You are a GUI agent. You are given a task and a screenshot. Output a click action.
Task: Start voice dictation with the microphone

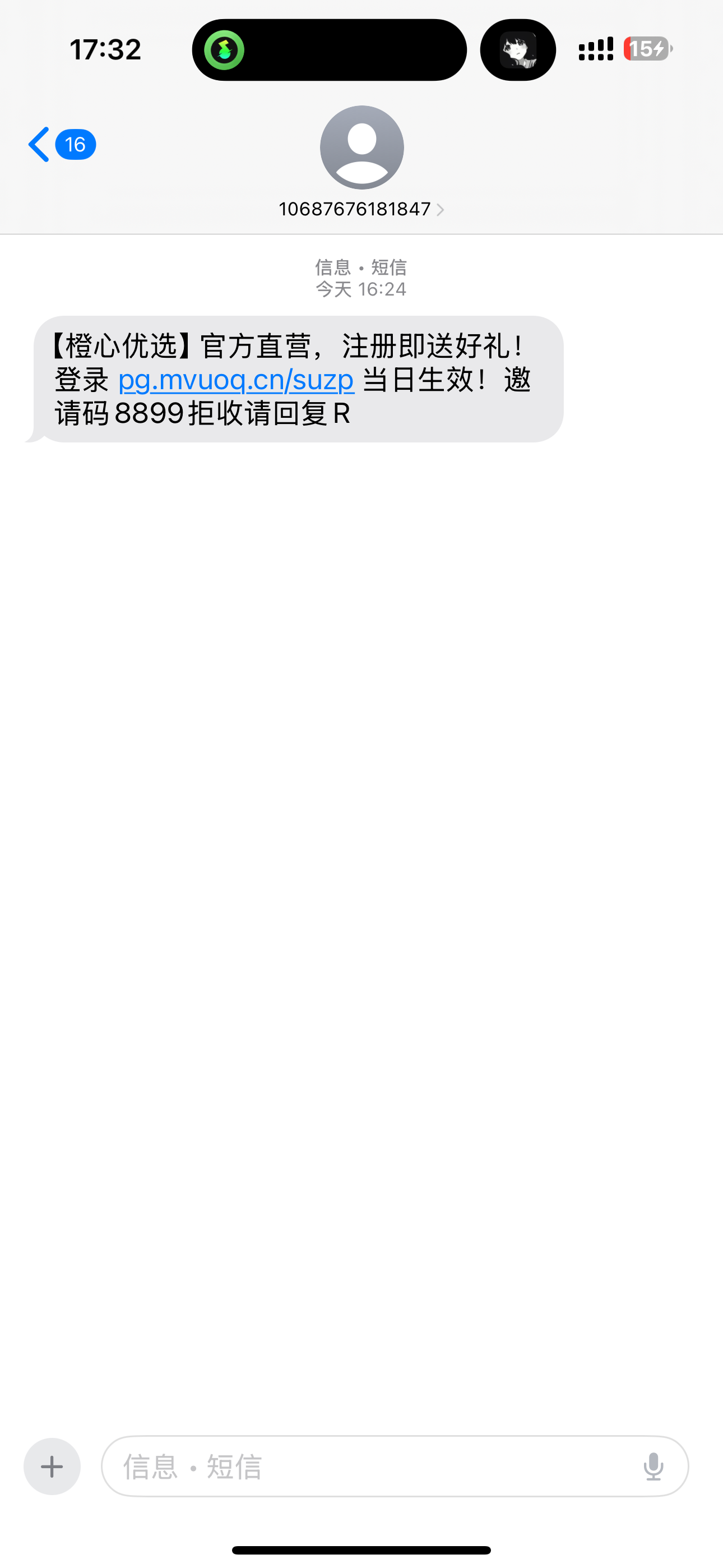tap(653, 1466)
